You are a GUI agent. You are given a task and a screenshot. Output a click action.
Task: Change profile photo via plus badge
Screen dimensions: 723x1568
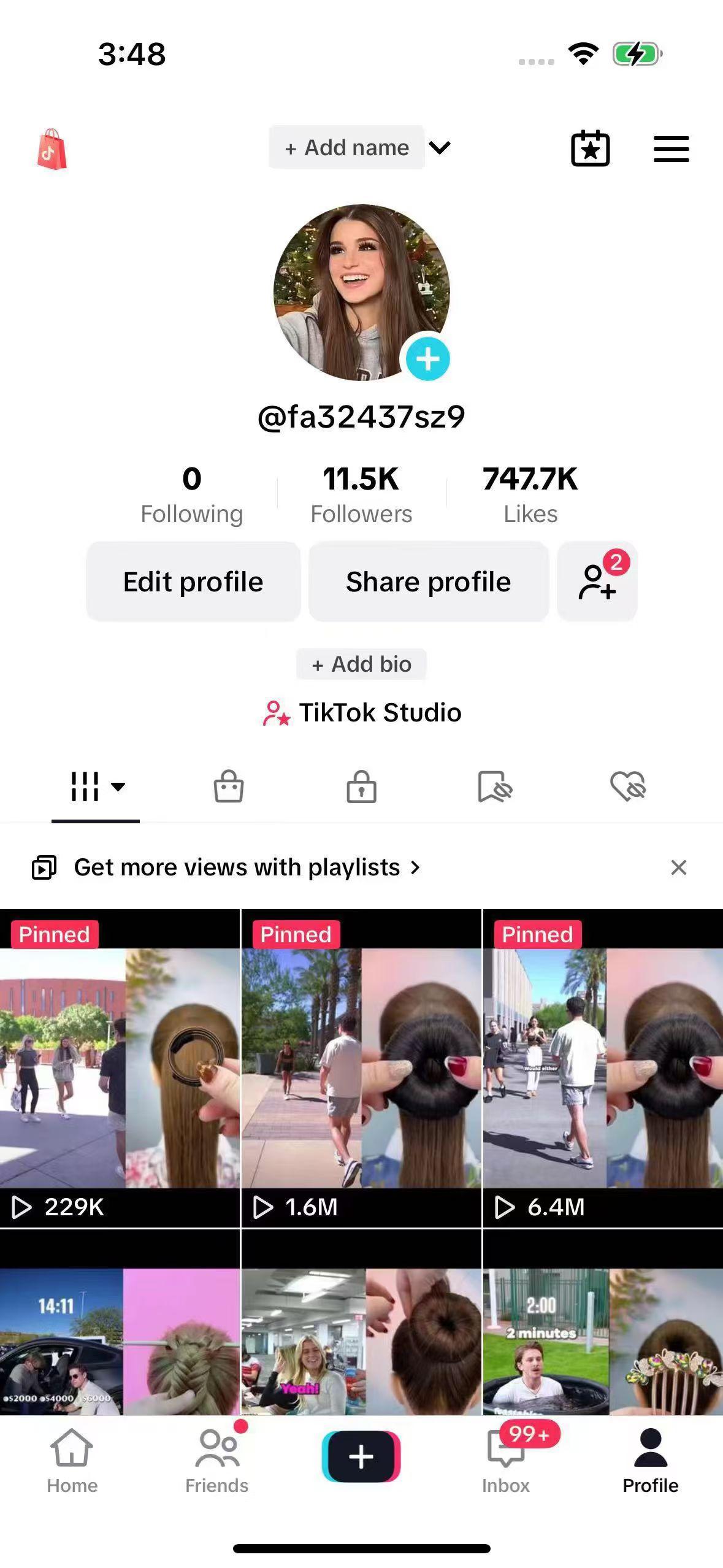point(427,359)
